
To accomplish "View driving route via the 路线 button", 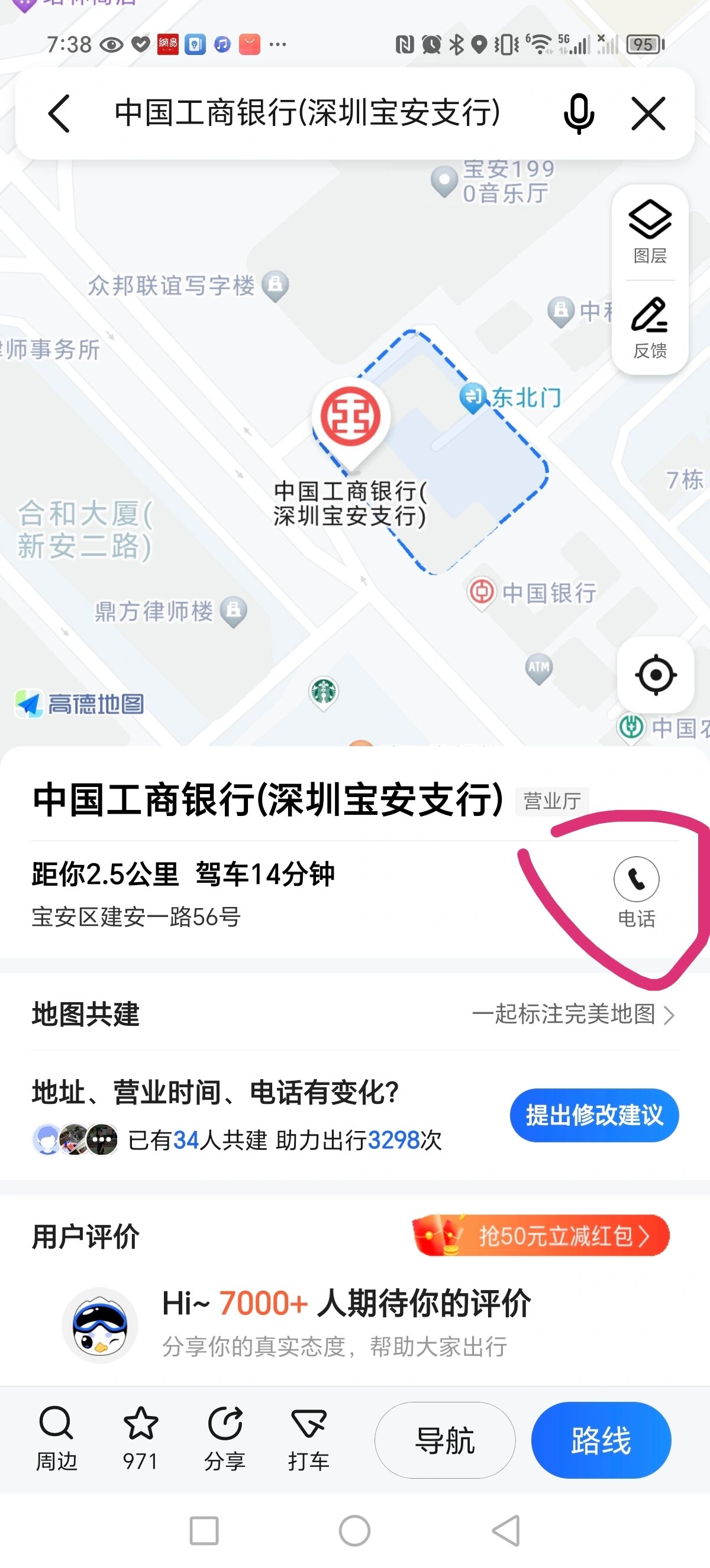I will click(601, 1440).
